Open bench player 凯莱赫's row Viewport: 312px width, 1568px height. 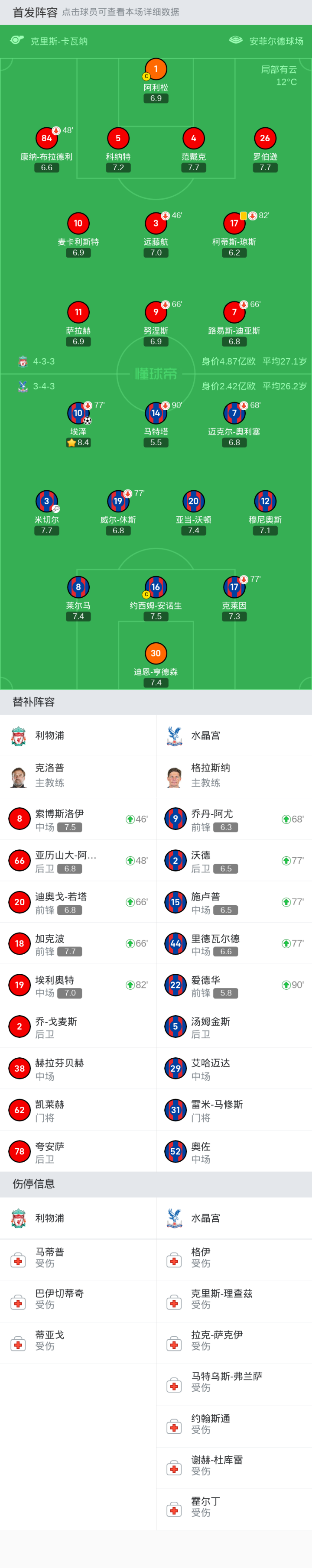(78, 1110)
